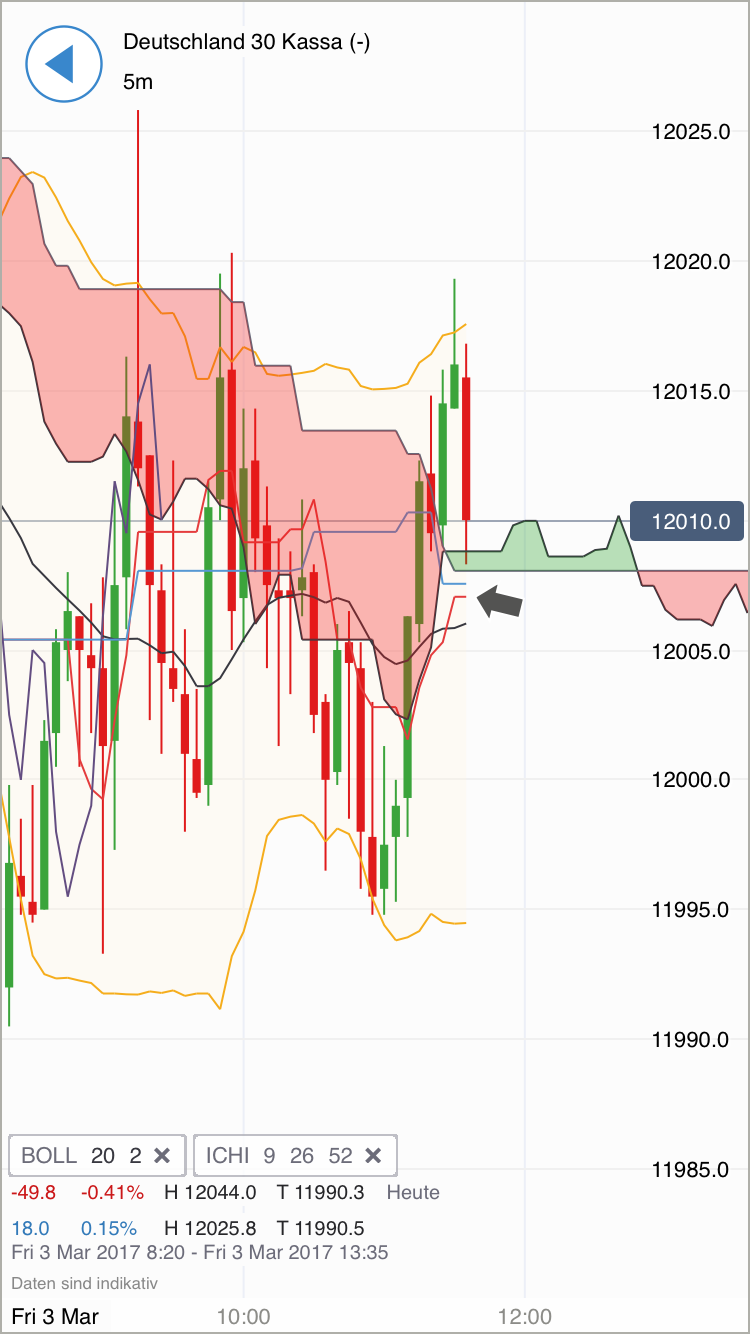Screen dimensions: 750x1334
Task: Click the highlighted 12010.0 price tag
Action: (687, 521)
